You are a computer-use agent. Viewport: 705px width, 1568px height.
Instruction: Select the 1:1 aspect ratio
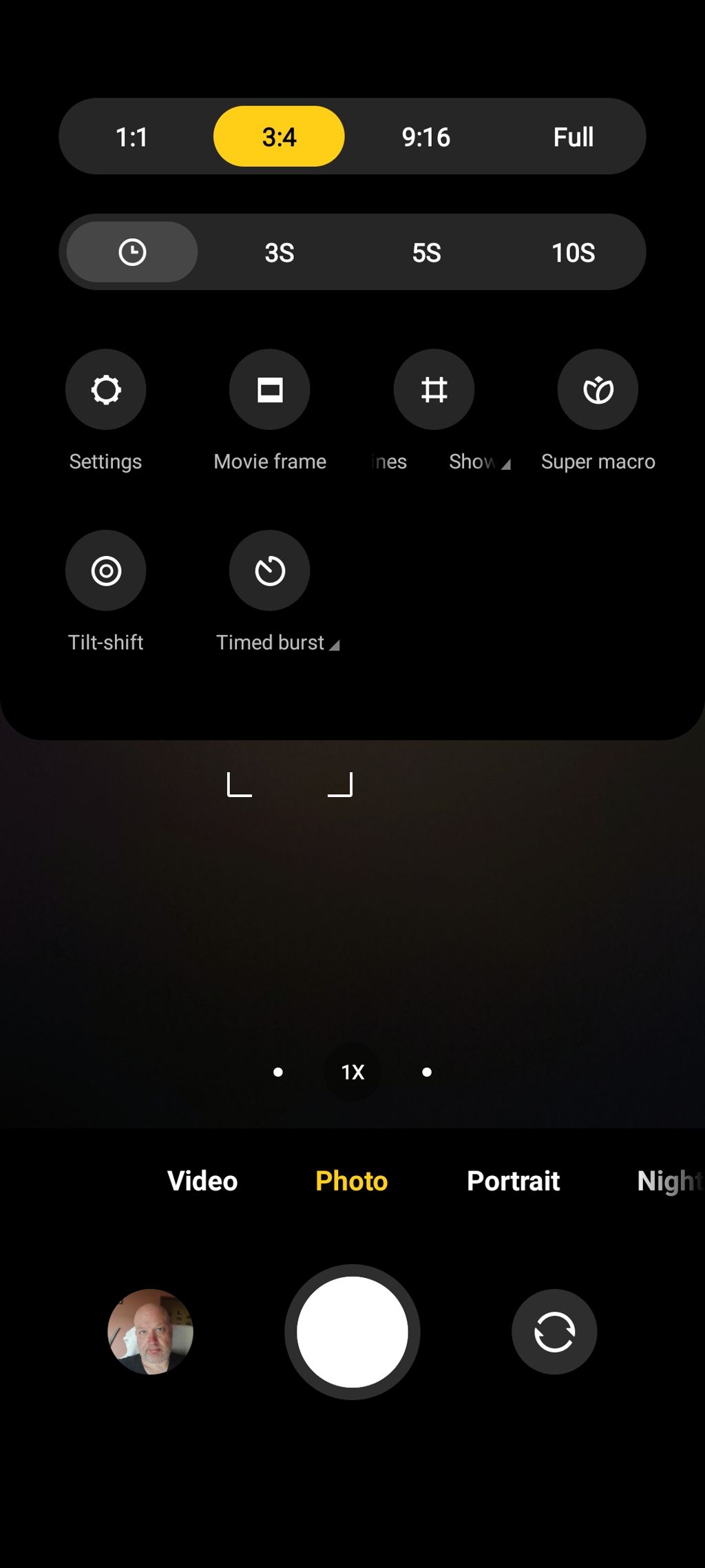pyautogui.click(x=131, y=136)
